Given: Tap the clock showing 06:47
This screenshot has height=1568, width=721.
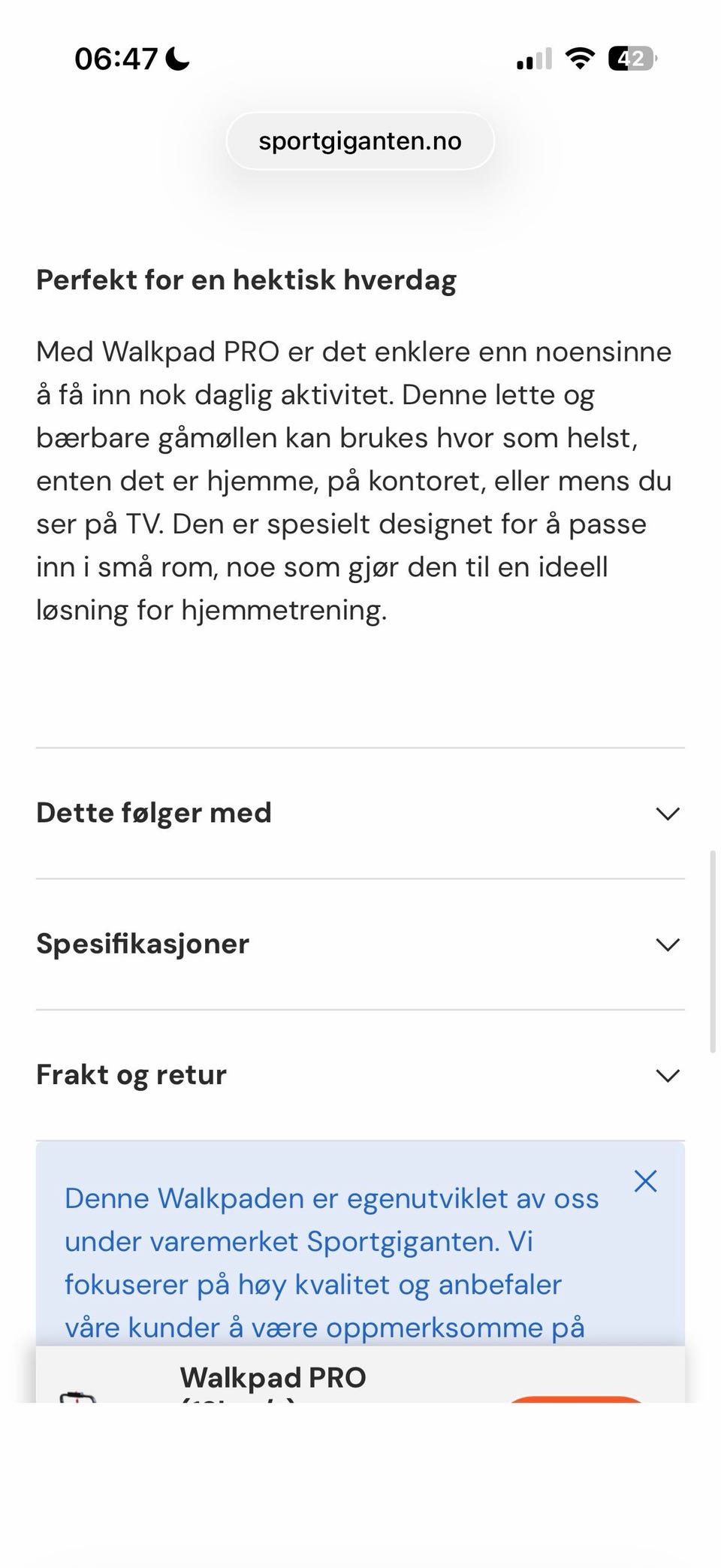Looking at the screenshot, I should [x=116, y=59].
